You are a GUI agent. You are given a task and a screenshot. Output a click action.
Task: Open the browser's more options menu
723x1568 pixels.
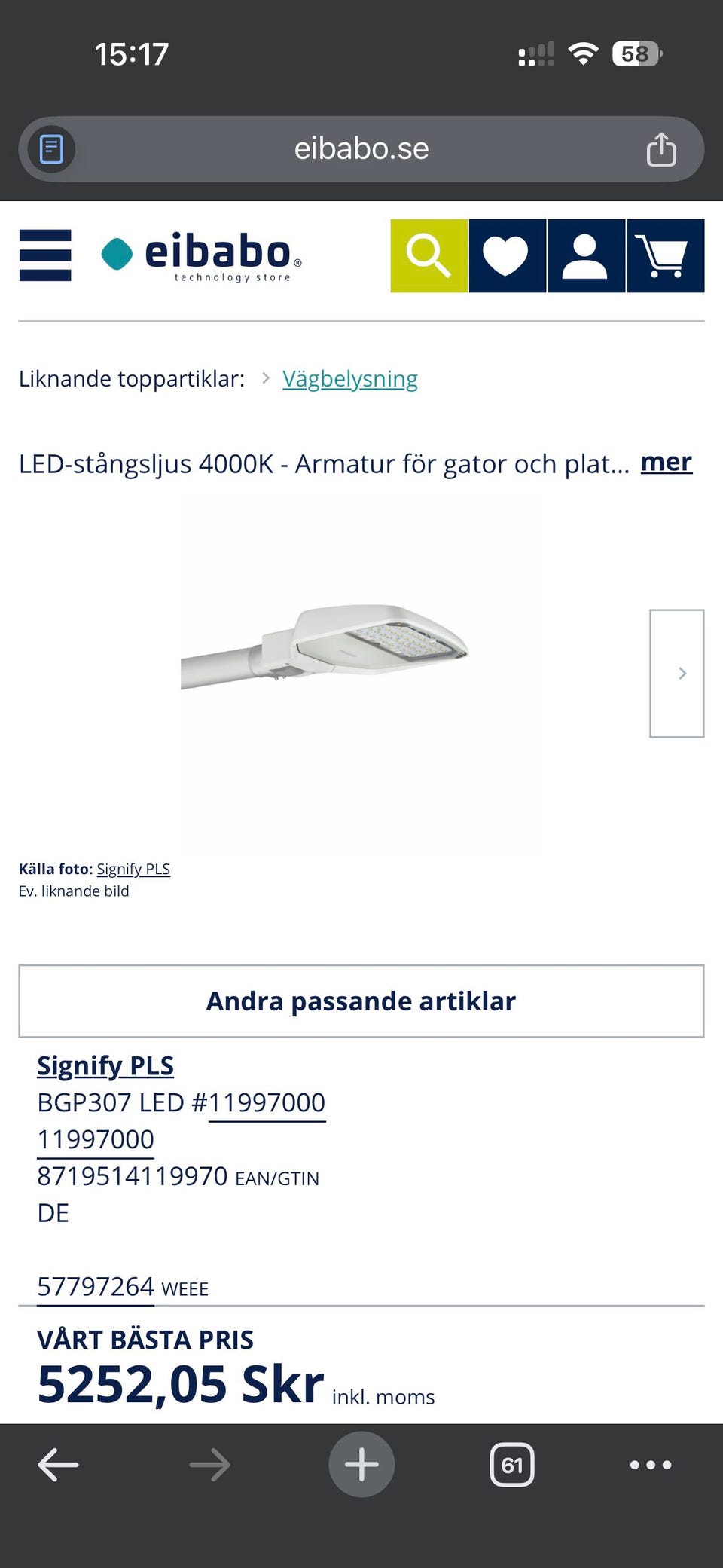tap(651, 1465)
